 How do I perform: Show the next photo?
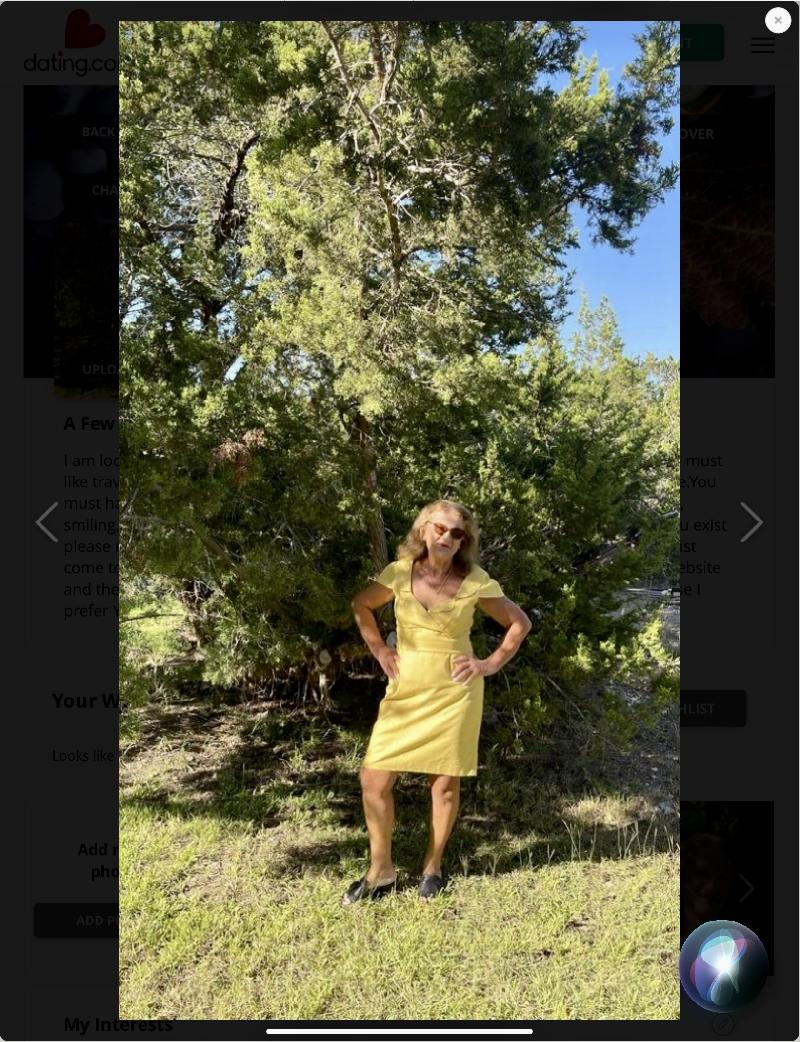click(x=751, y=522)
